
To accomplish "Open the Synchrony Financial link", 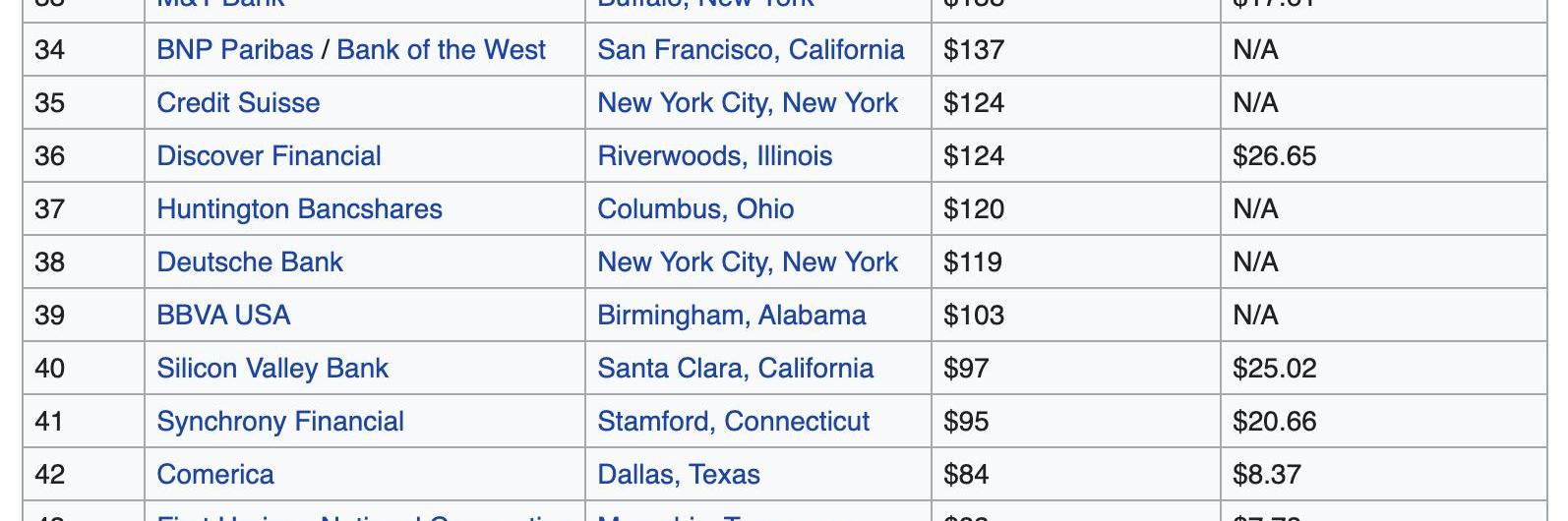I will click(x=280, y=422).
